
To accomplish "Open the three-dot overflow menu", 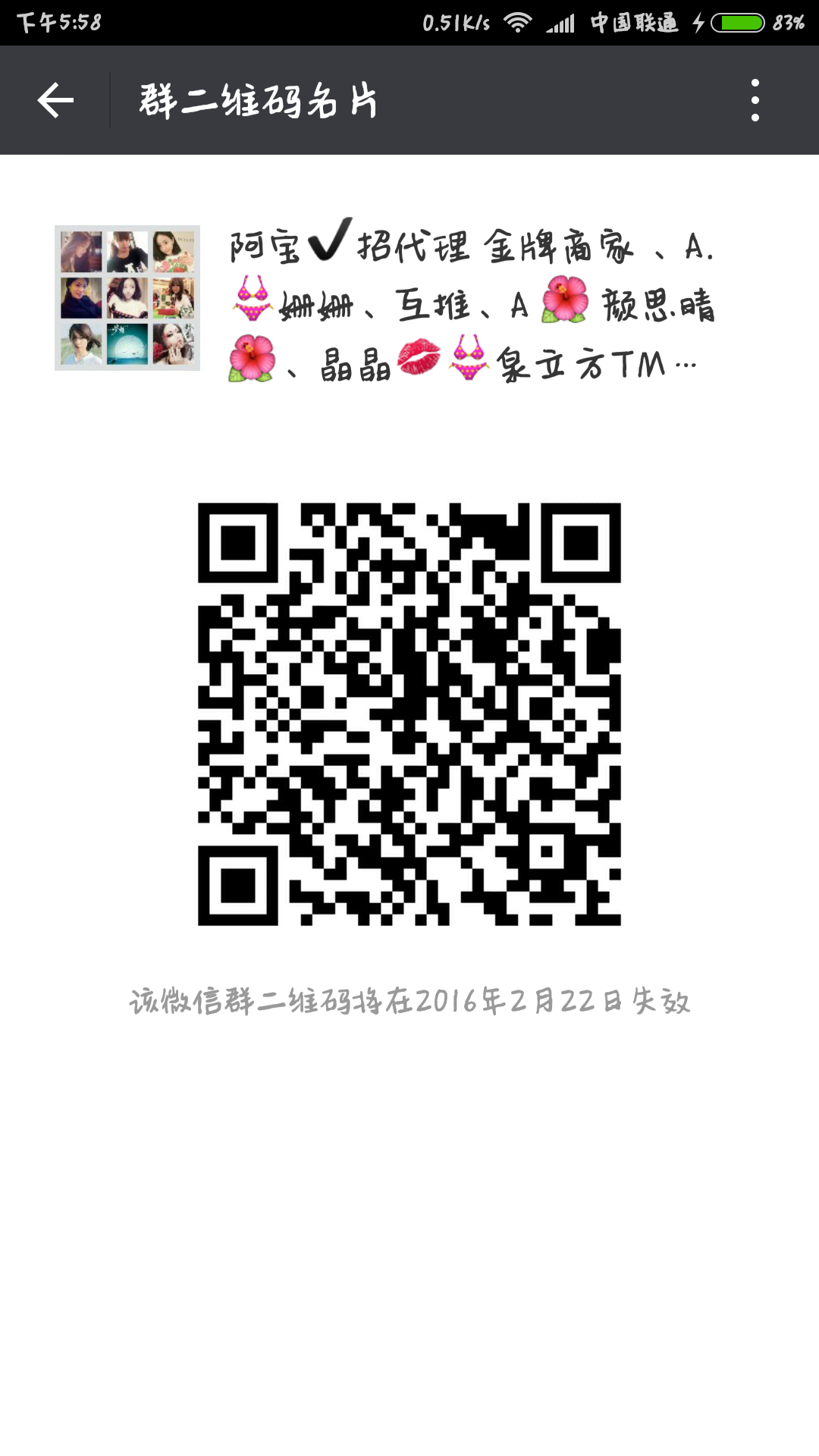I will click(x=755, y=100).
